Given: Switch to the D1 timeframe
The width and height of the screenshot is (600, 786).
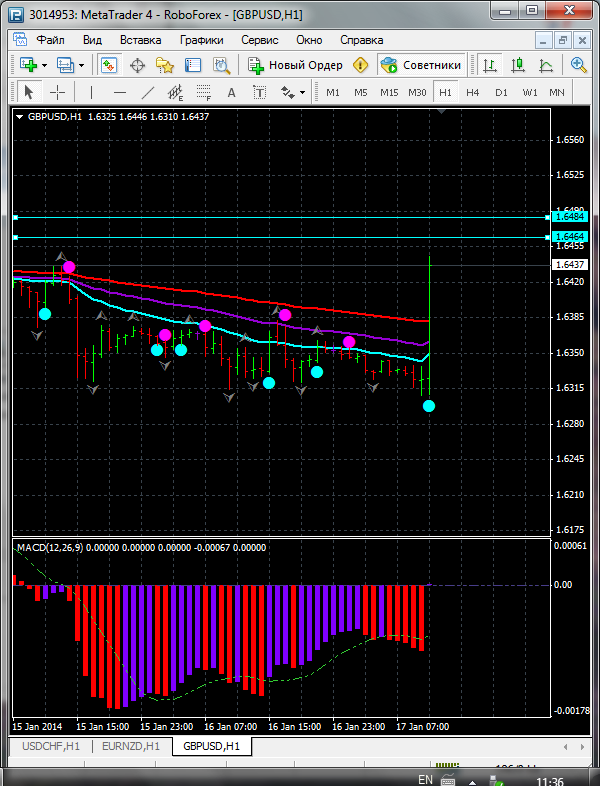Looking at the screenshot, I should [x=501, y=92].
